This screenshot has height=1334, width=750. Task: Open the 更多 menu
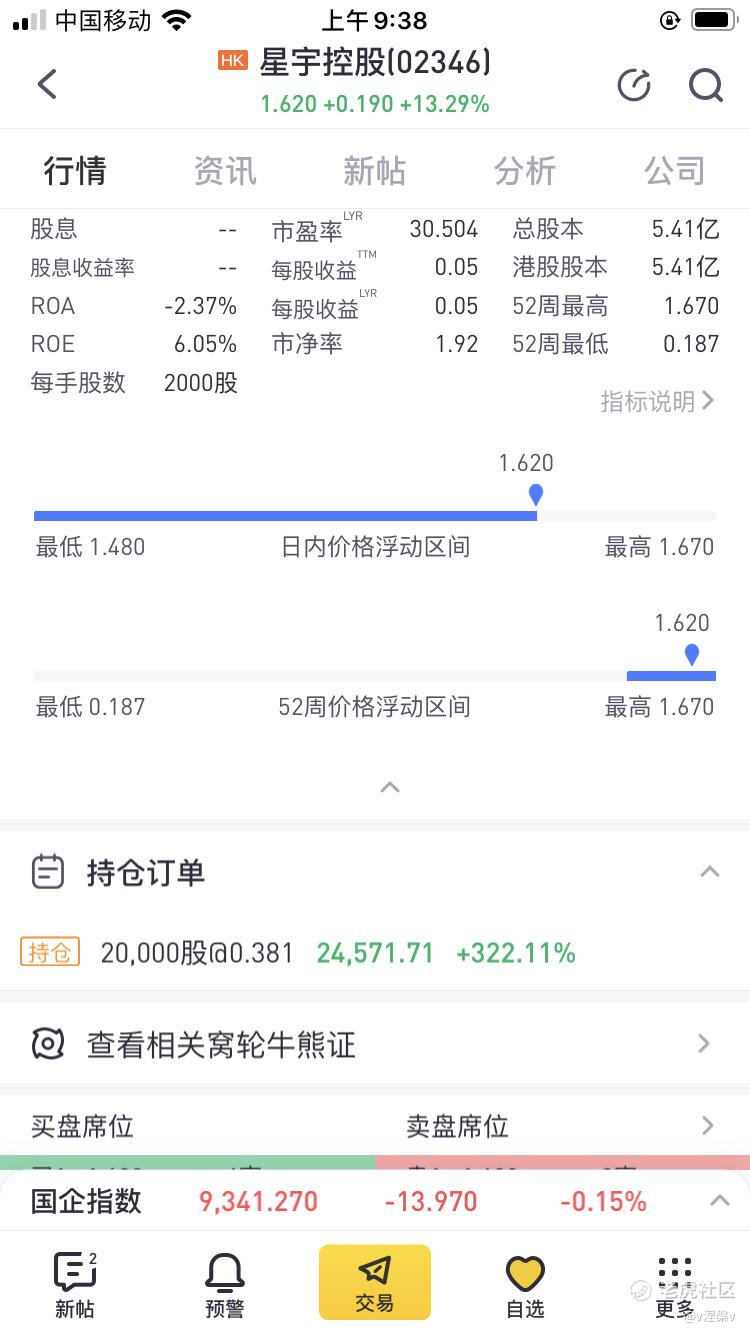click(x=675, y=1284)
